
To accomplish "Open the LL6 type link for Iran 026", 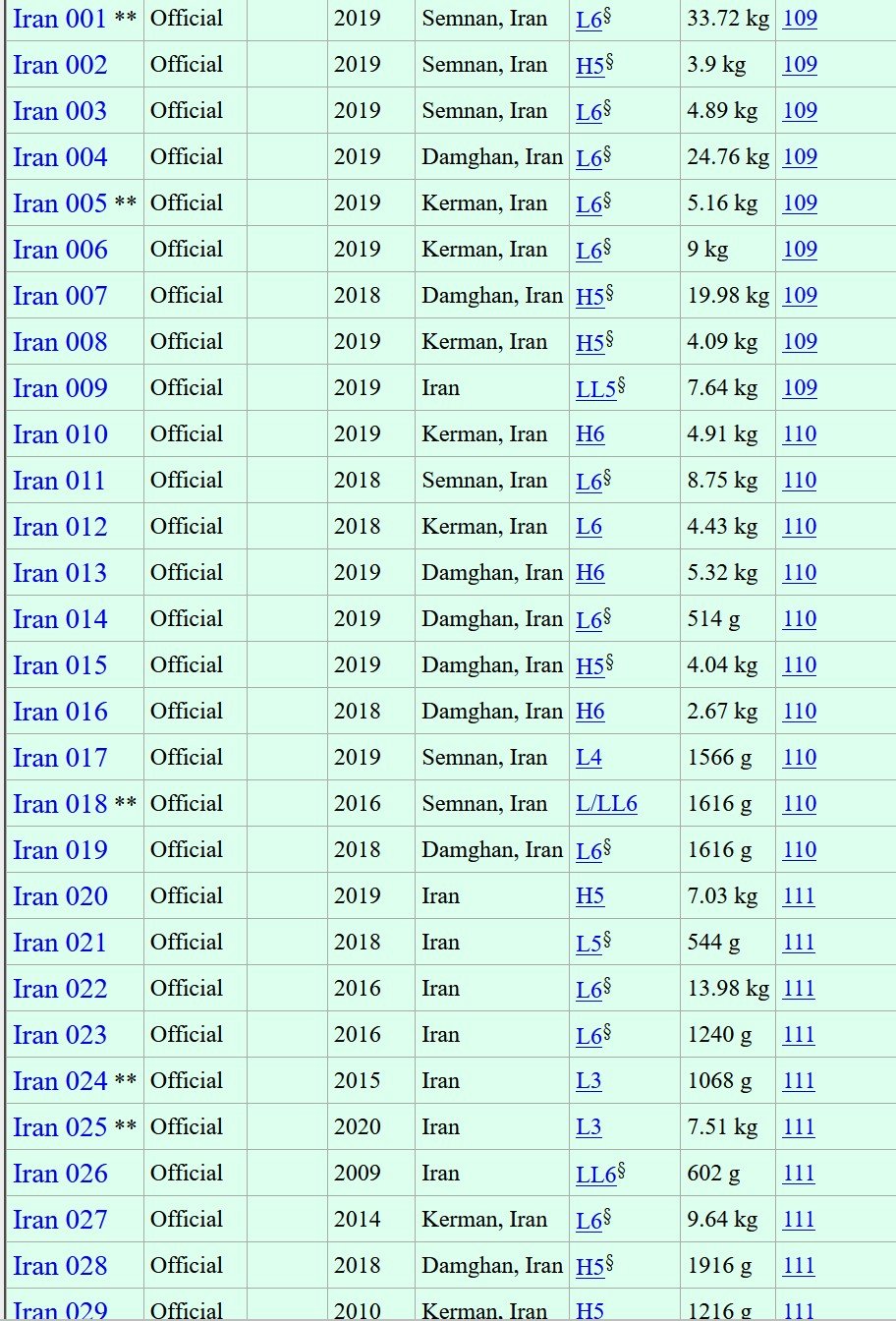I will (x=595, y=1175).
